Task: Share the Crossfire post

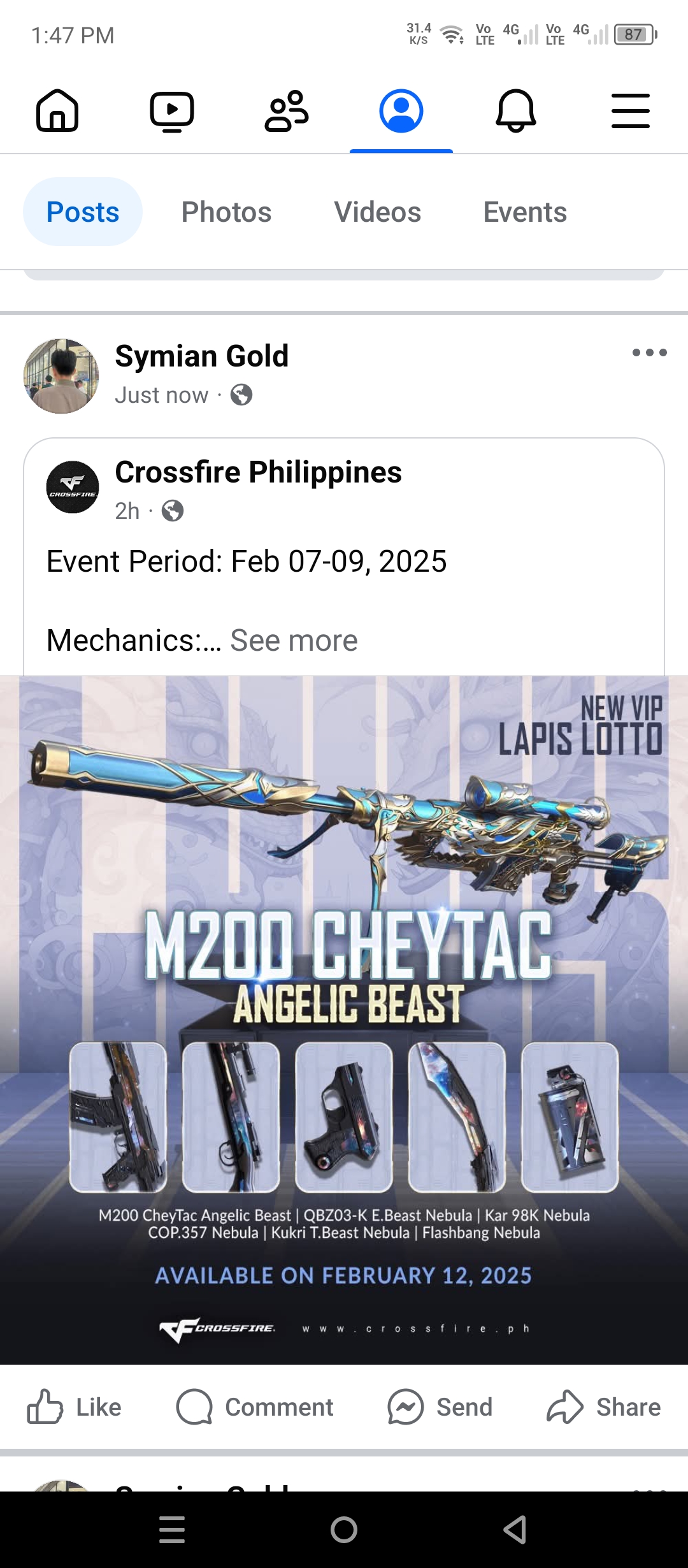Action: pos(604,1407)
